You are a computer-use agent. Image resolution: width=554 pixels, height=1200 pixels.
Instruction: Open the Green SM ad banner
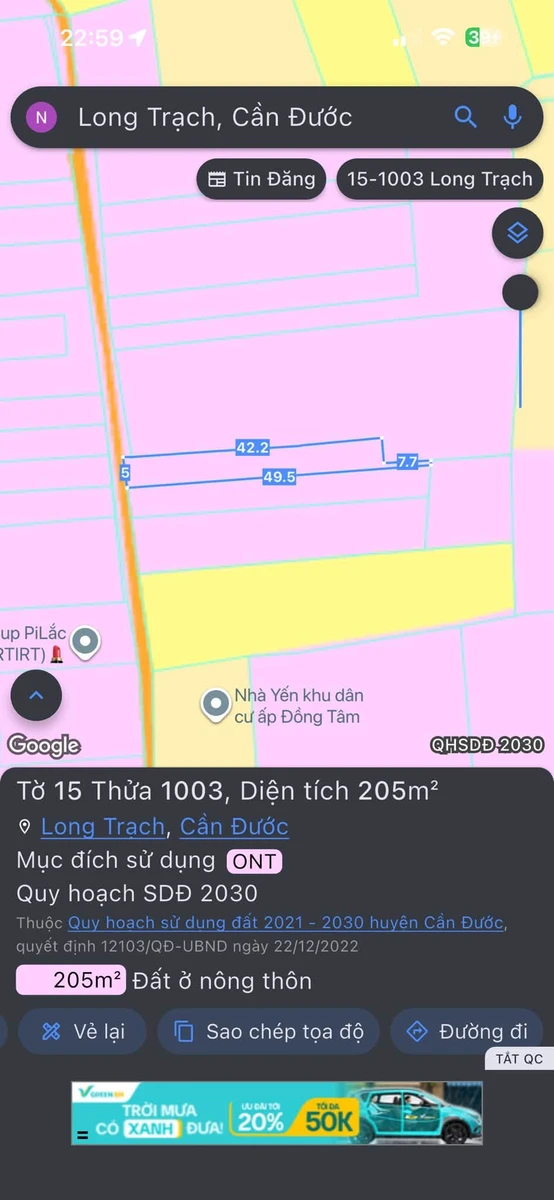tap(277, 1113)
